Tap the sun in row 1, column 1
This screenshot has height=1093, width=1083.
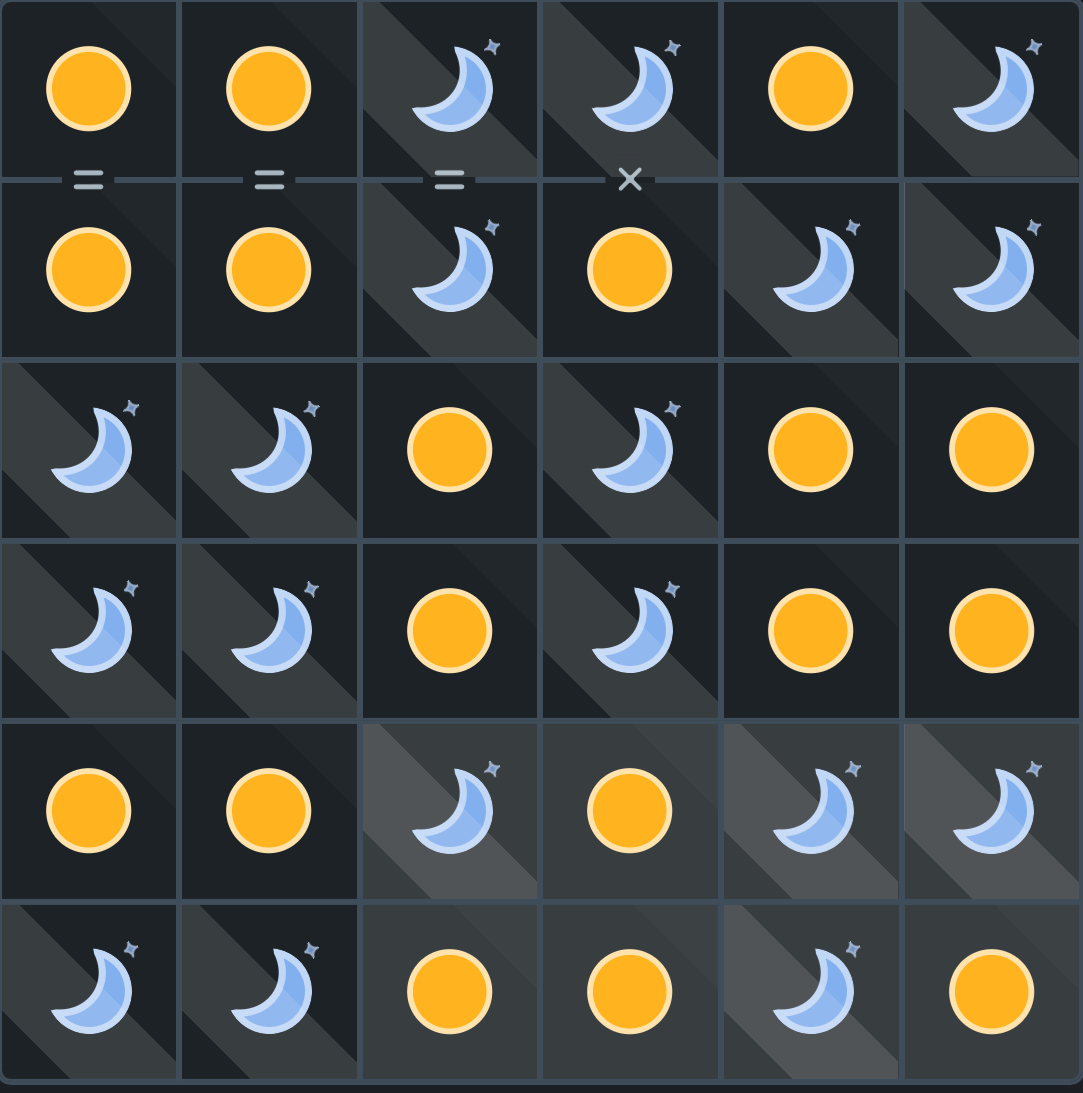89,89
